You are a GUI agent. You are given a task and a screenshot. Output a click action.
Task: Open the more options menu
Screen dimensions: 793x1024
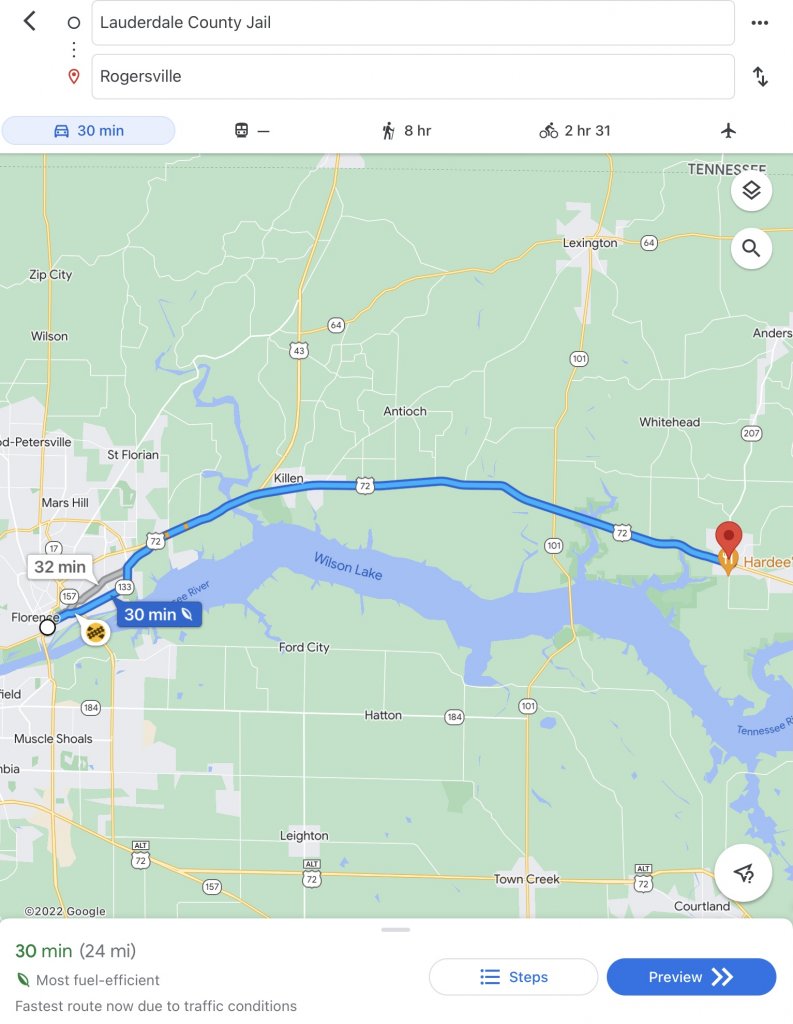pyautogui.click(x=760, y=23)
